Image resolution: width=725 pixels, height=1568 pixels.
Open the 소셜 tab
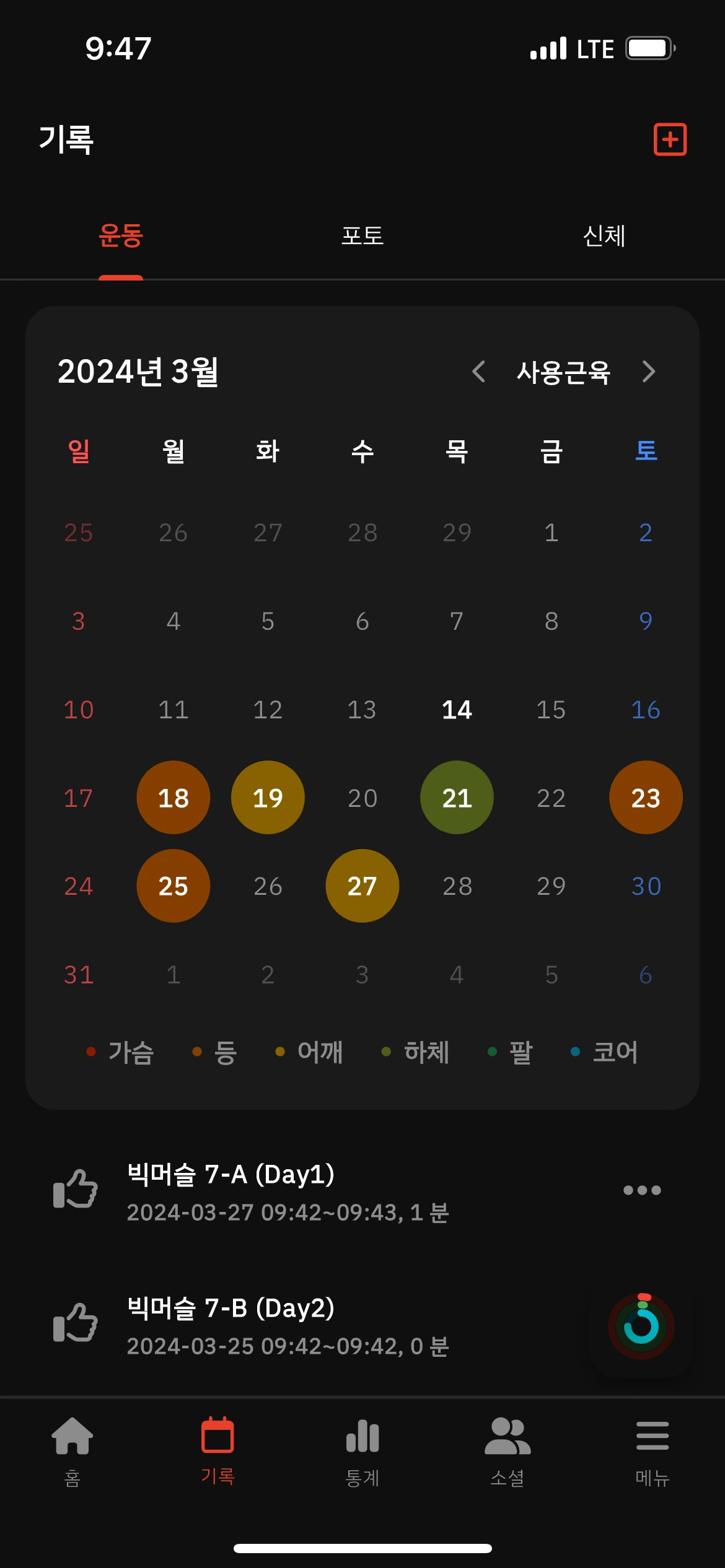(x=507, y=1450)
